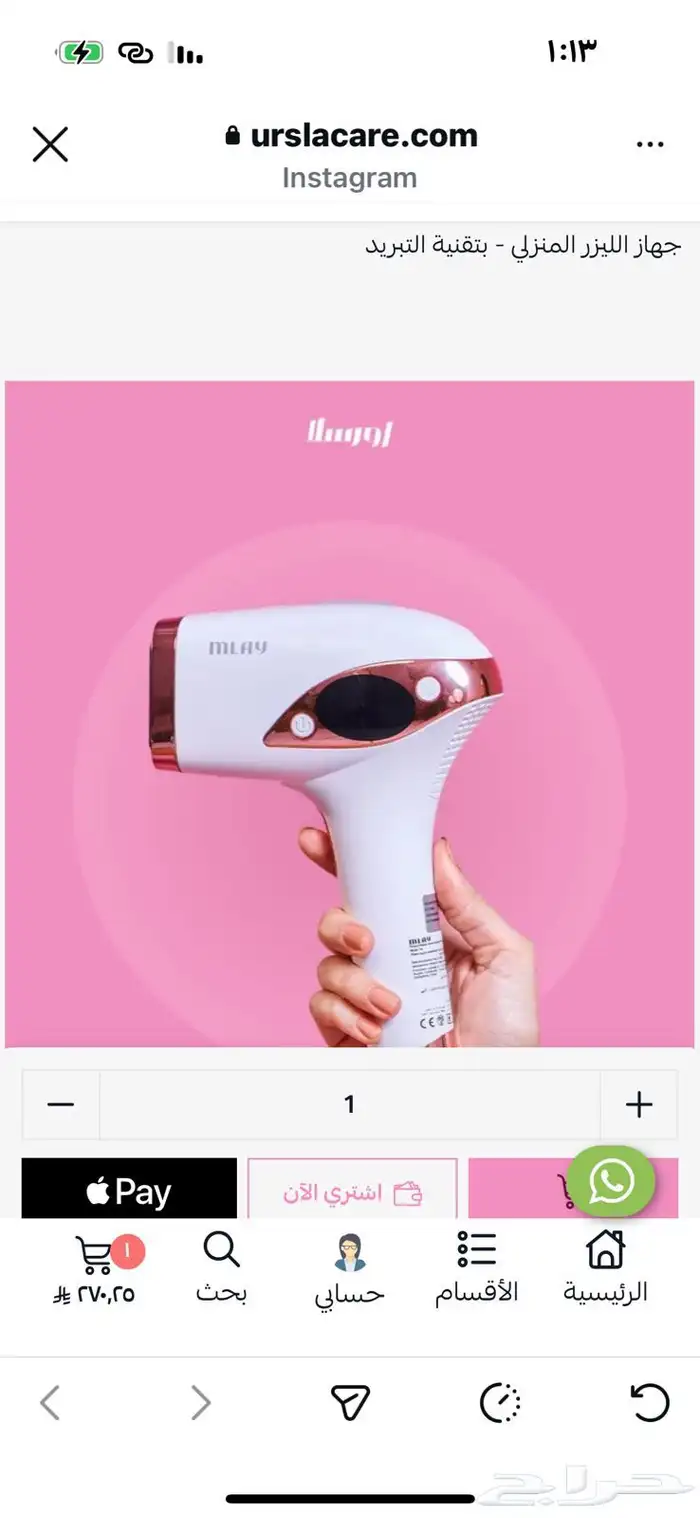Go forward to the next page
Image resolution: width=700 pixels, height=1518 pixels.
(201, 1403)
